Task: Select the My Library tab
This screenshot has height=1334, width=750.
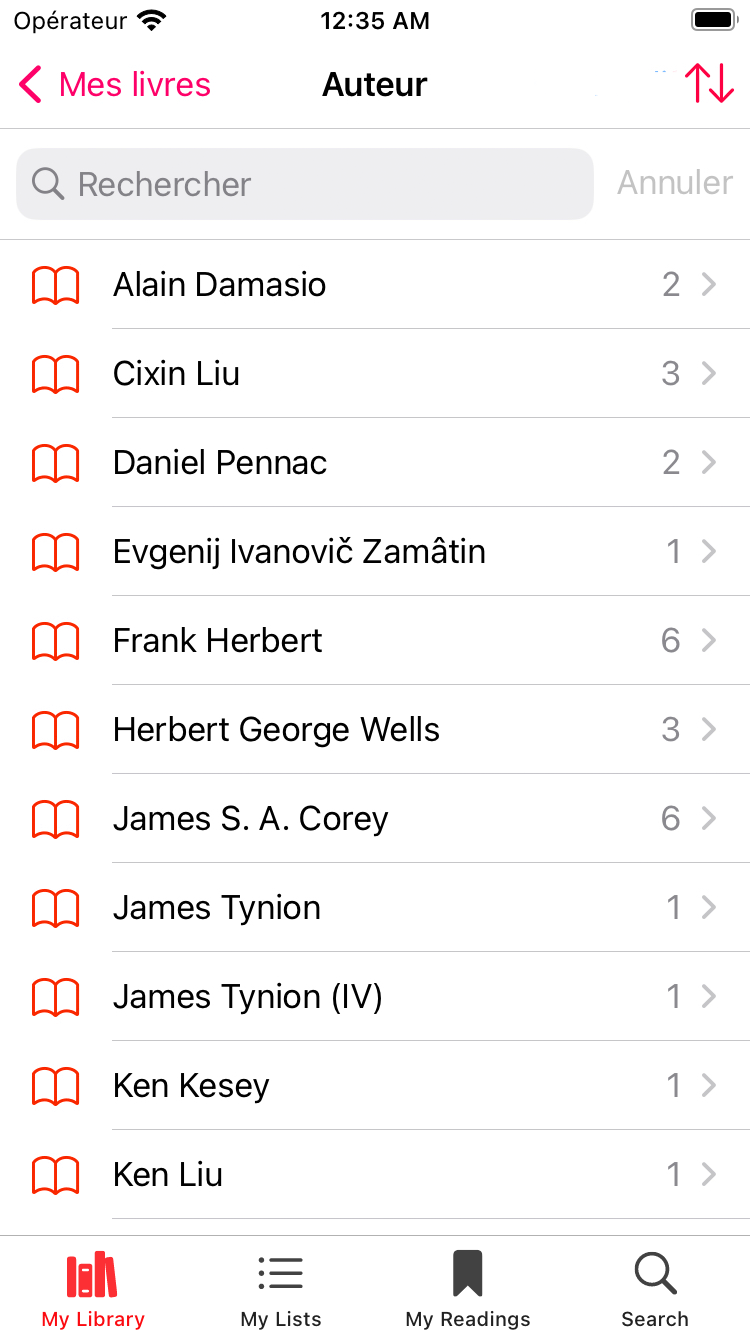Action: pyautogui.click(x=93, y=1290)
